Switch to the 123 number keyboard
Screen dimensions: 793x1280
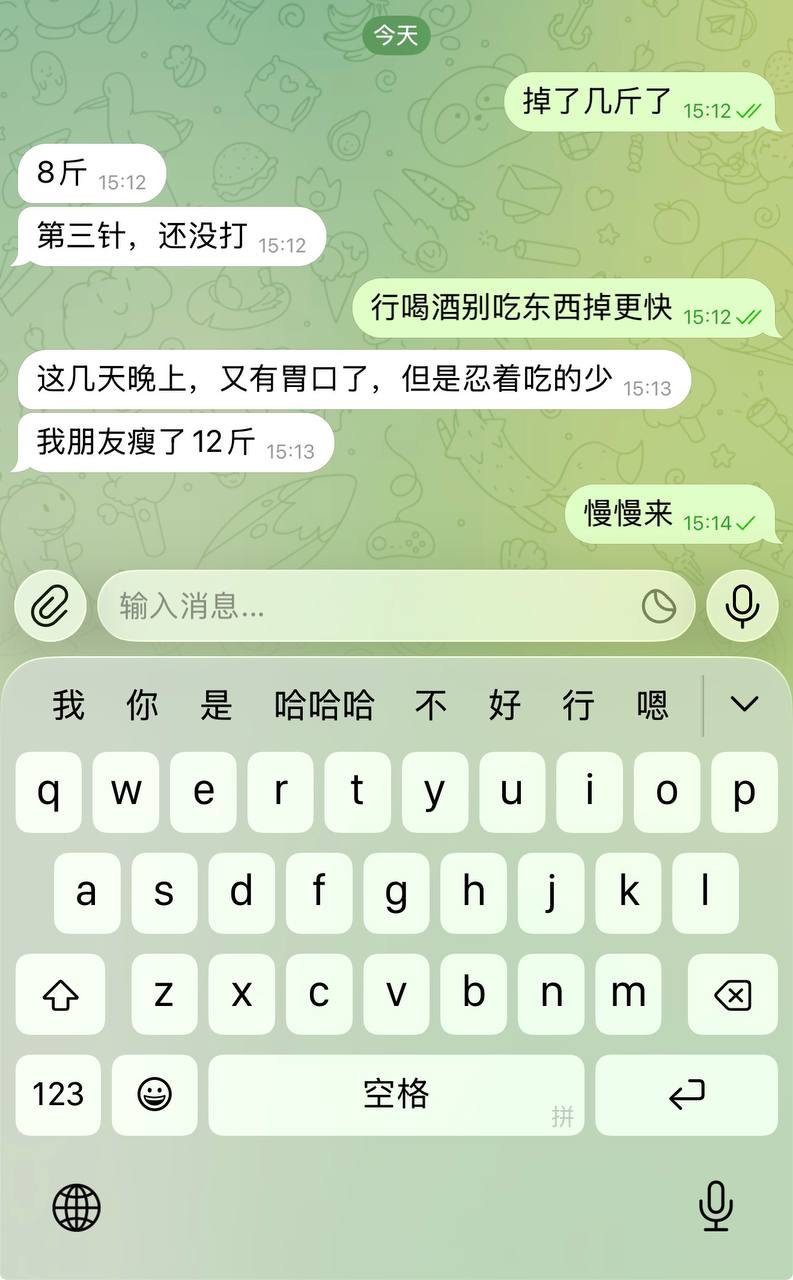tap(58, 1094)
